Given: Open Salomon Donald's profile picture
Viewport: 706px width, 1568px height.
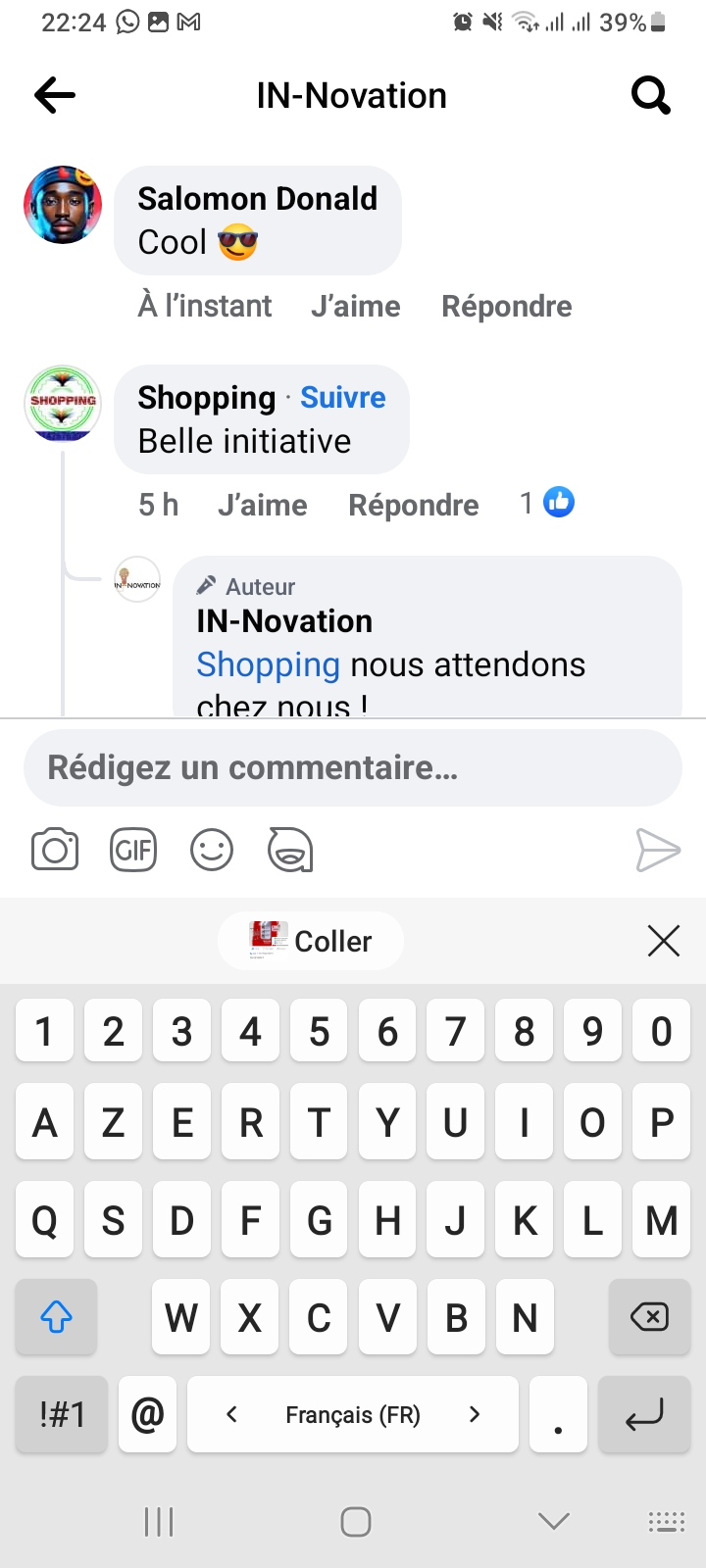Looking at the screenshot, I should click(63, 205).
